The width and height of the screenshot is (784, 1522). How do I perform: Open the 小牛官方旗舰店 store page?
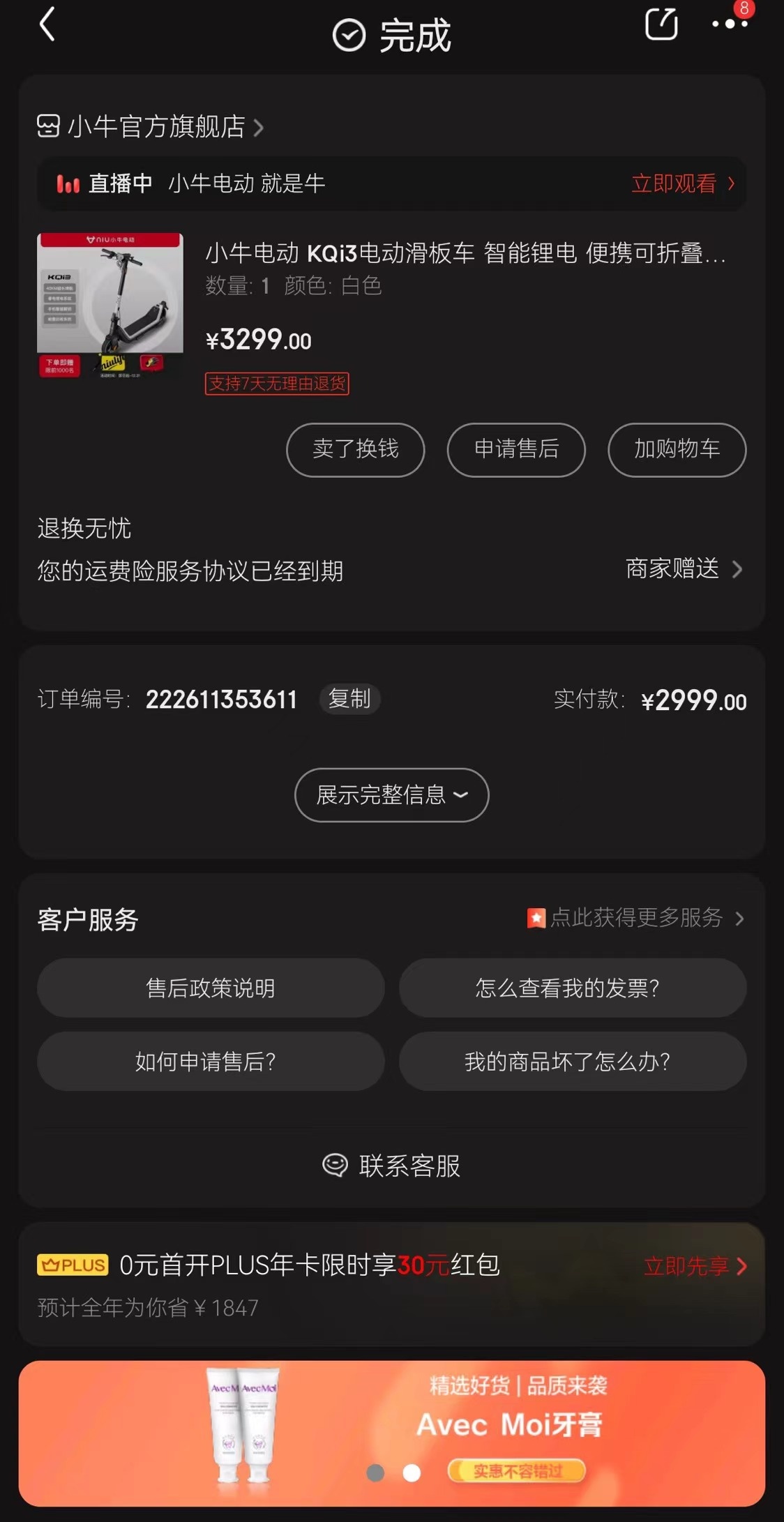151,127
